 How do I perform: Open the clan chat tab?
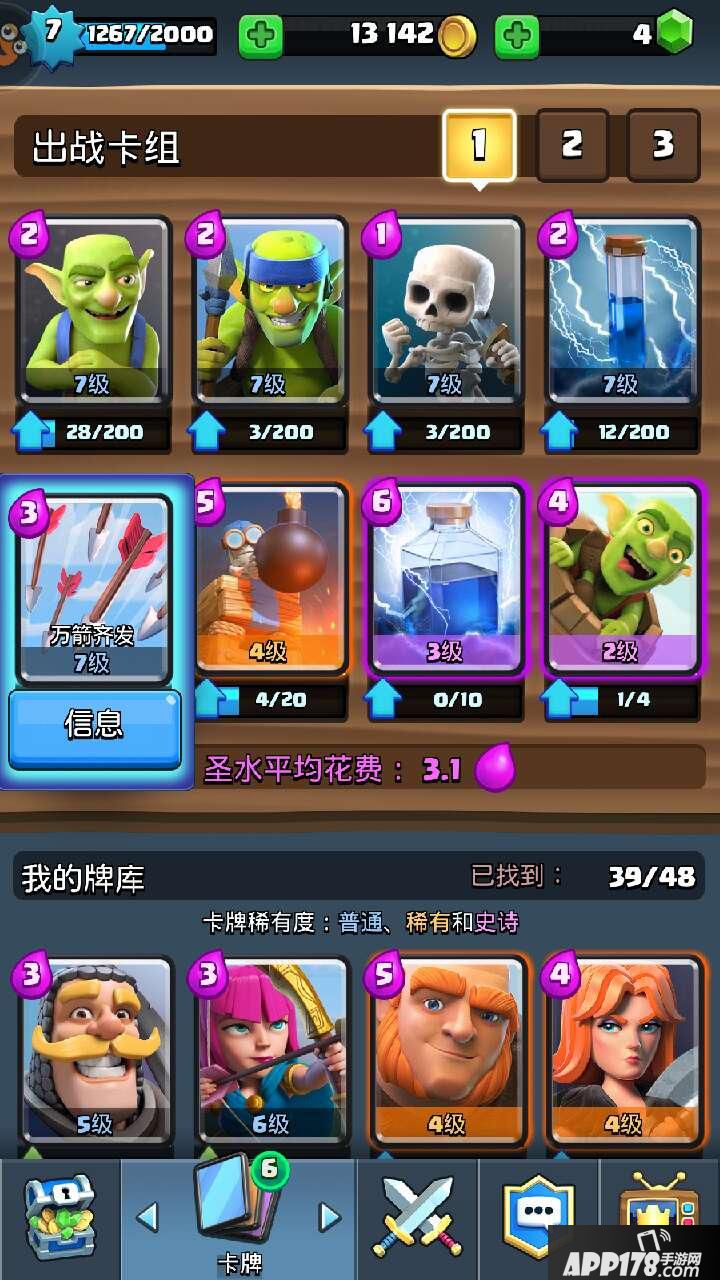pyautogui.click(x=540, y=1215)
